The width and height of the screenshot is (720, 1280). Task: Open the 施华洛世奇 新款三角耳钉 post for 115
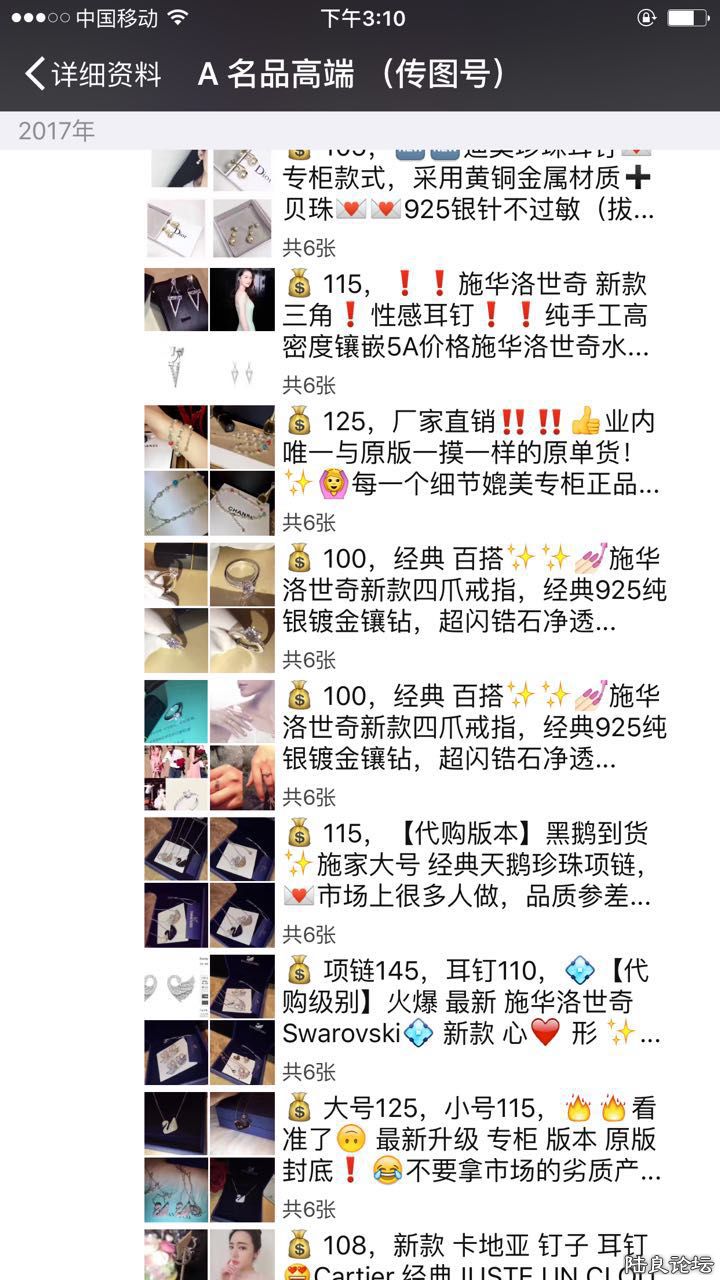pos(470,315)
